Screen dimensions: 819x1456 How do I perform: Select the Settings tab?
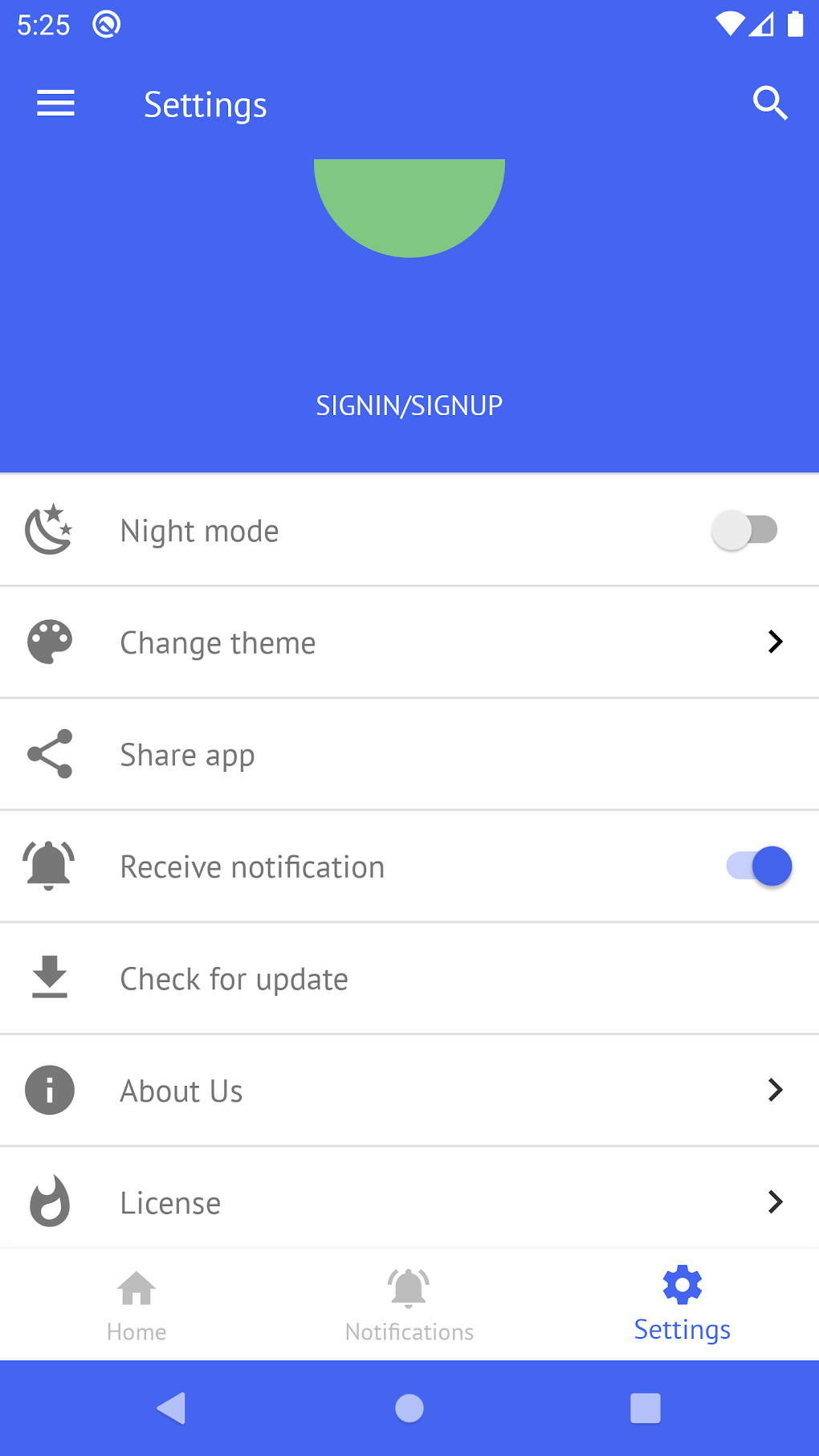point(682,1305)
